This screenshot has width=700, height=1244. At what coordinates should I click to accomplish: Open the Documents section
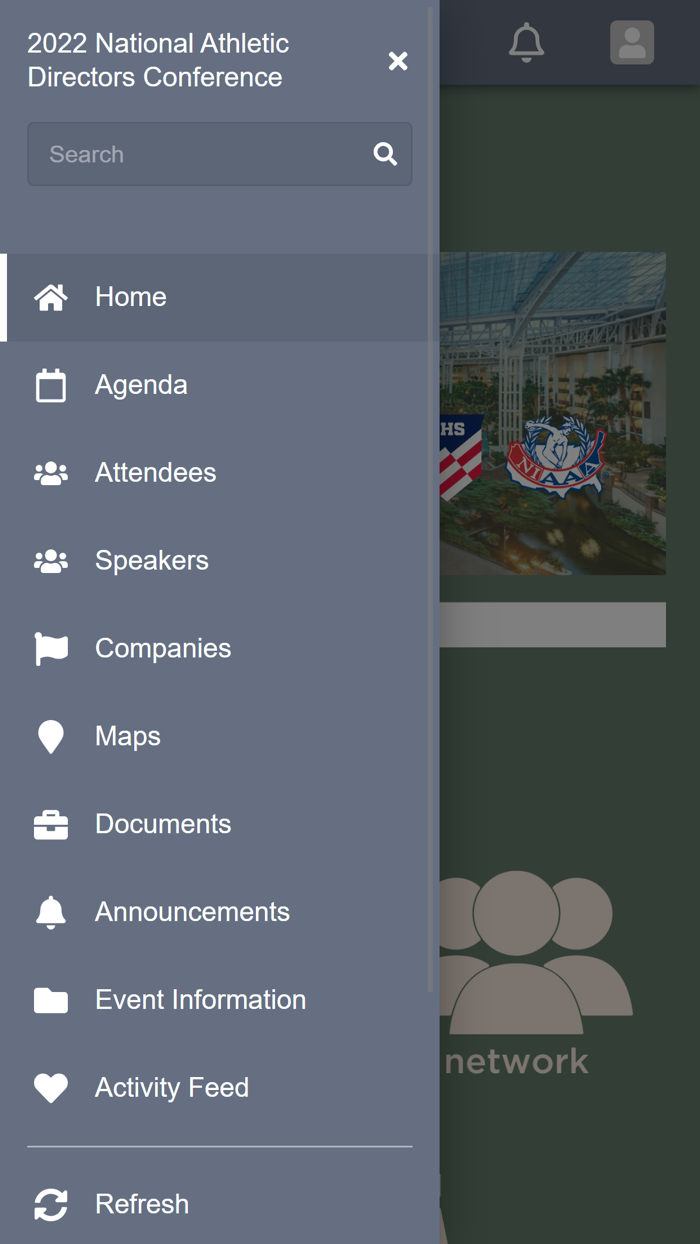click(162, 825)
